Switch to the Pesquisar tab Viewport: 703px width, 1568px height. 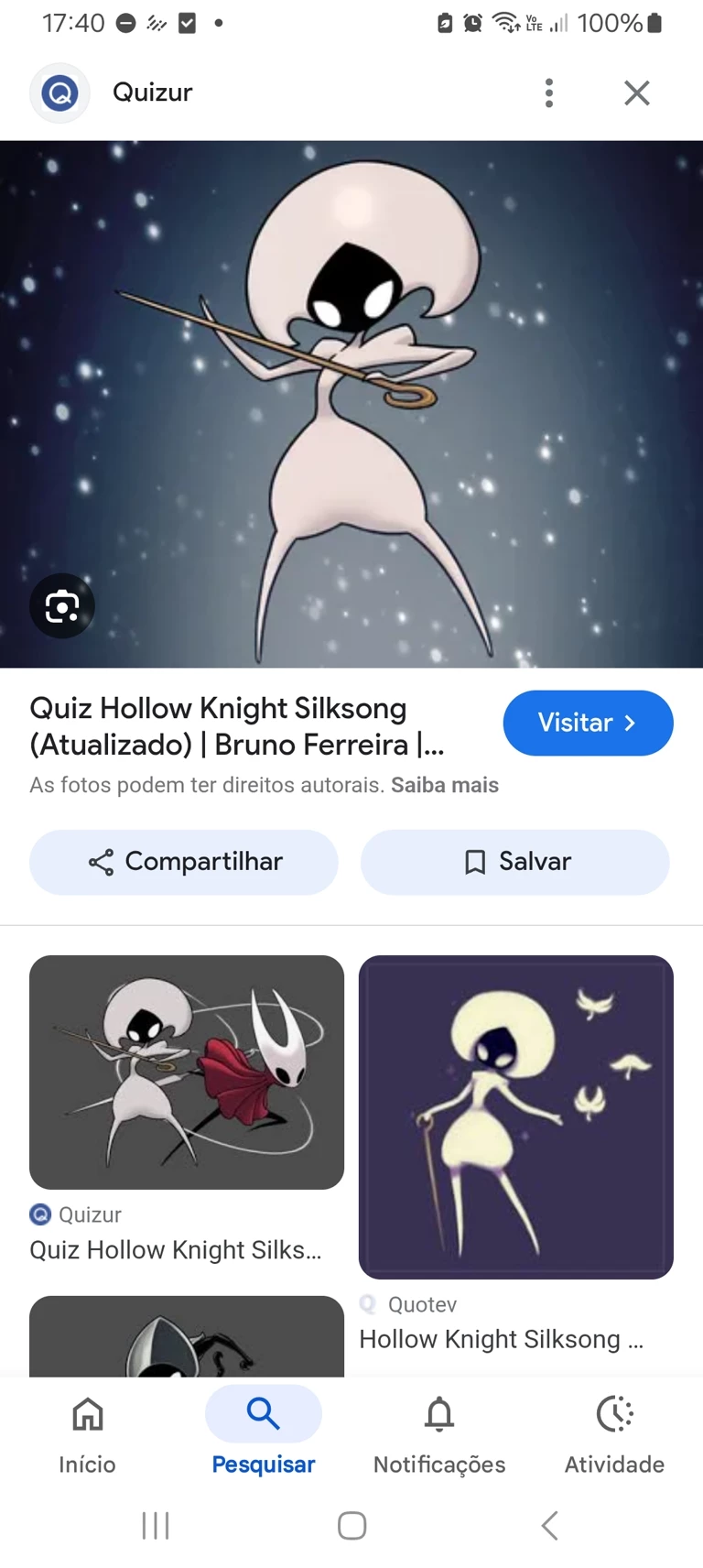point(264,1433)
